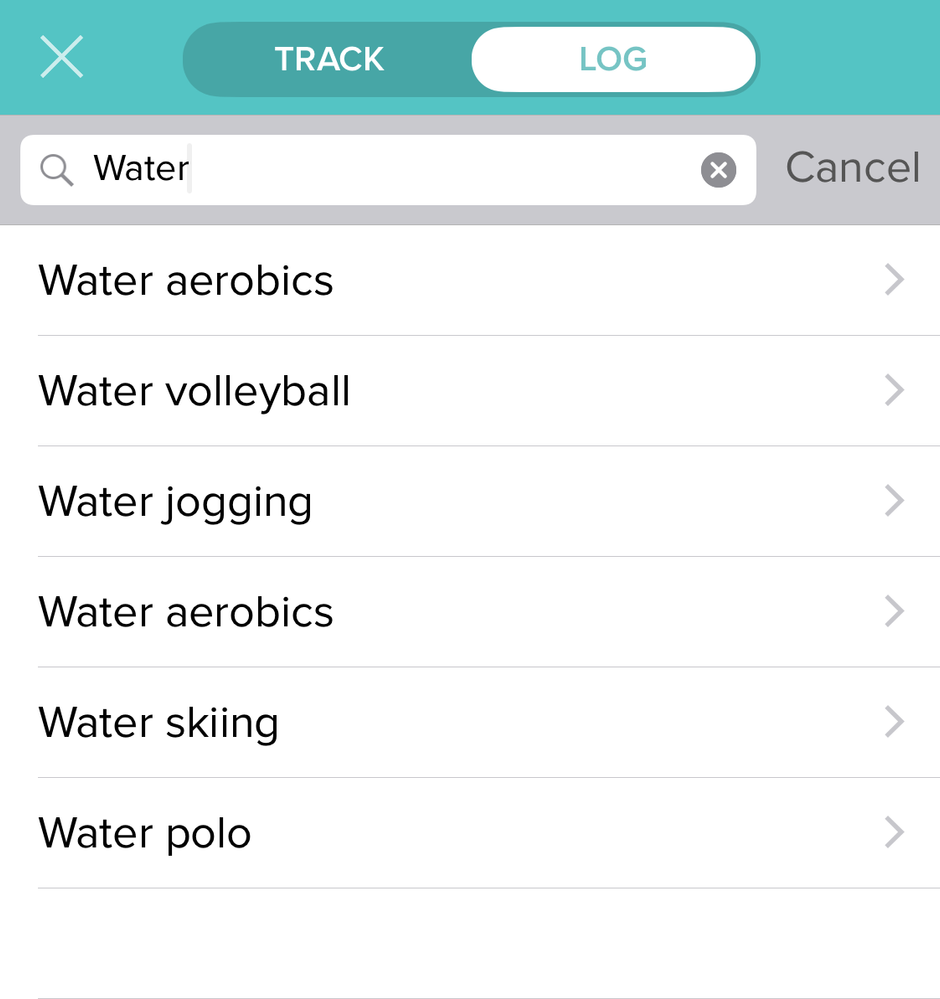
Task: Choose Water volleyball from results
Action: (470, 391)
